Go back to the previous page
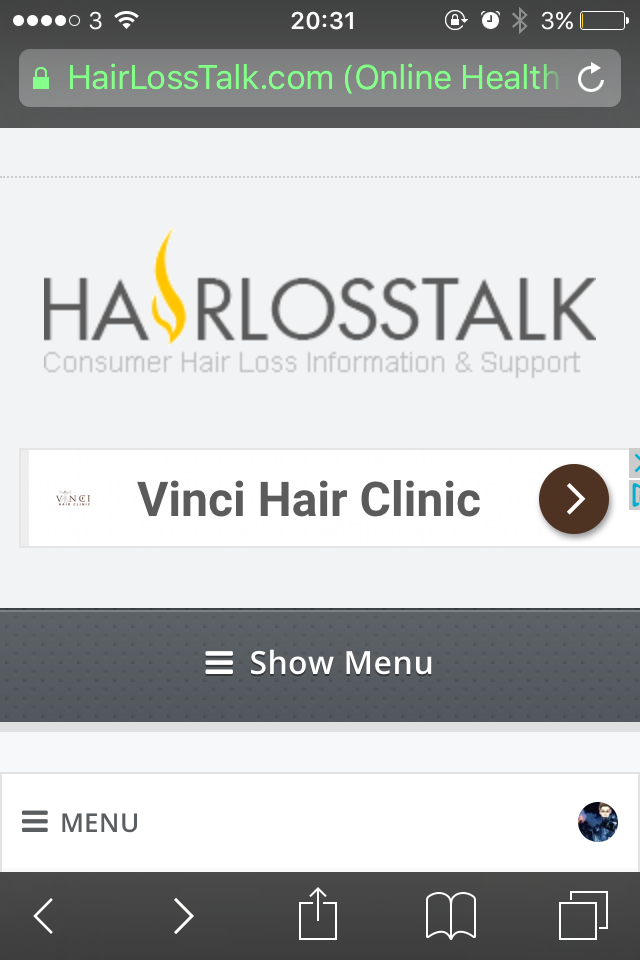The height and width of the screenshot is (960, 640). coord(44,915)
